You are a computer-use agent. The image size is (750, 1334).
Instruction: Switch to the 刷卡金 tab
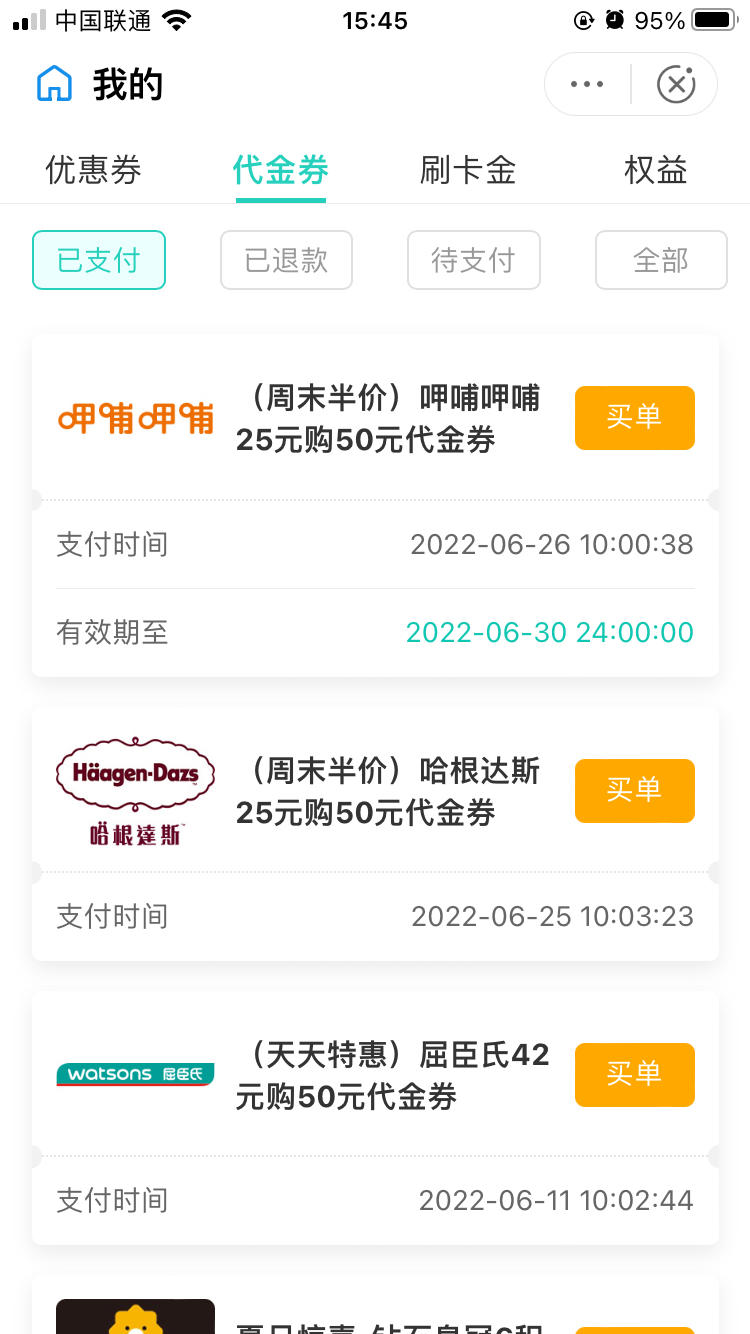point(468,170)
